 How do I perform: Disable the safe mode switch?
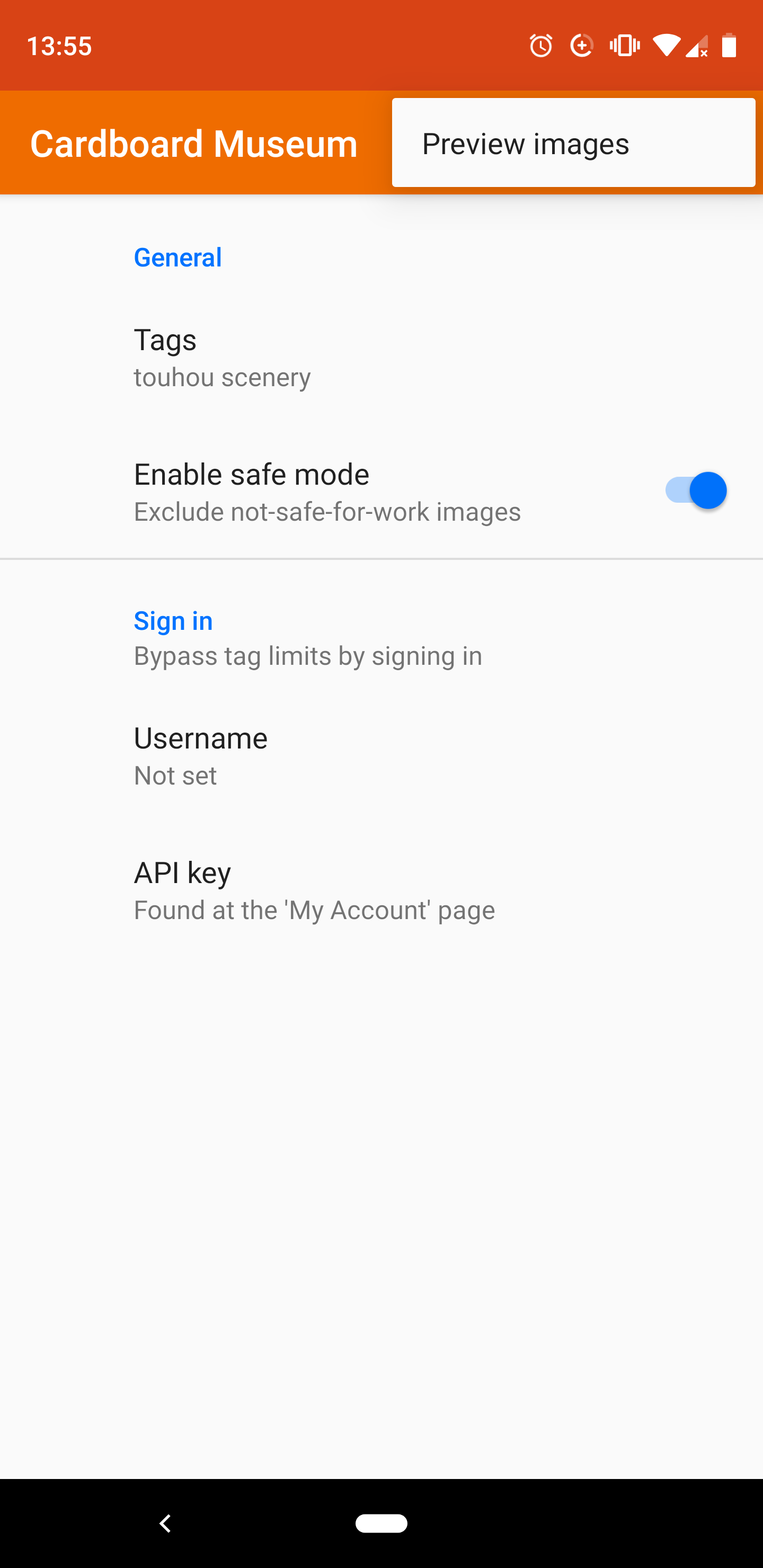(695, 491)
